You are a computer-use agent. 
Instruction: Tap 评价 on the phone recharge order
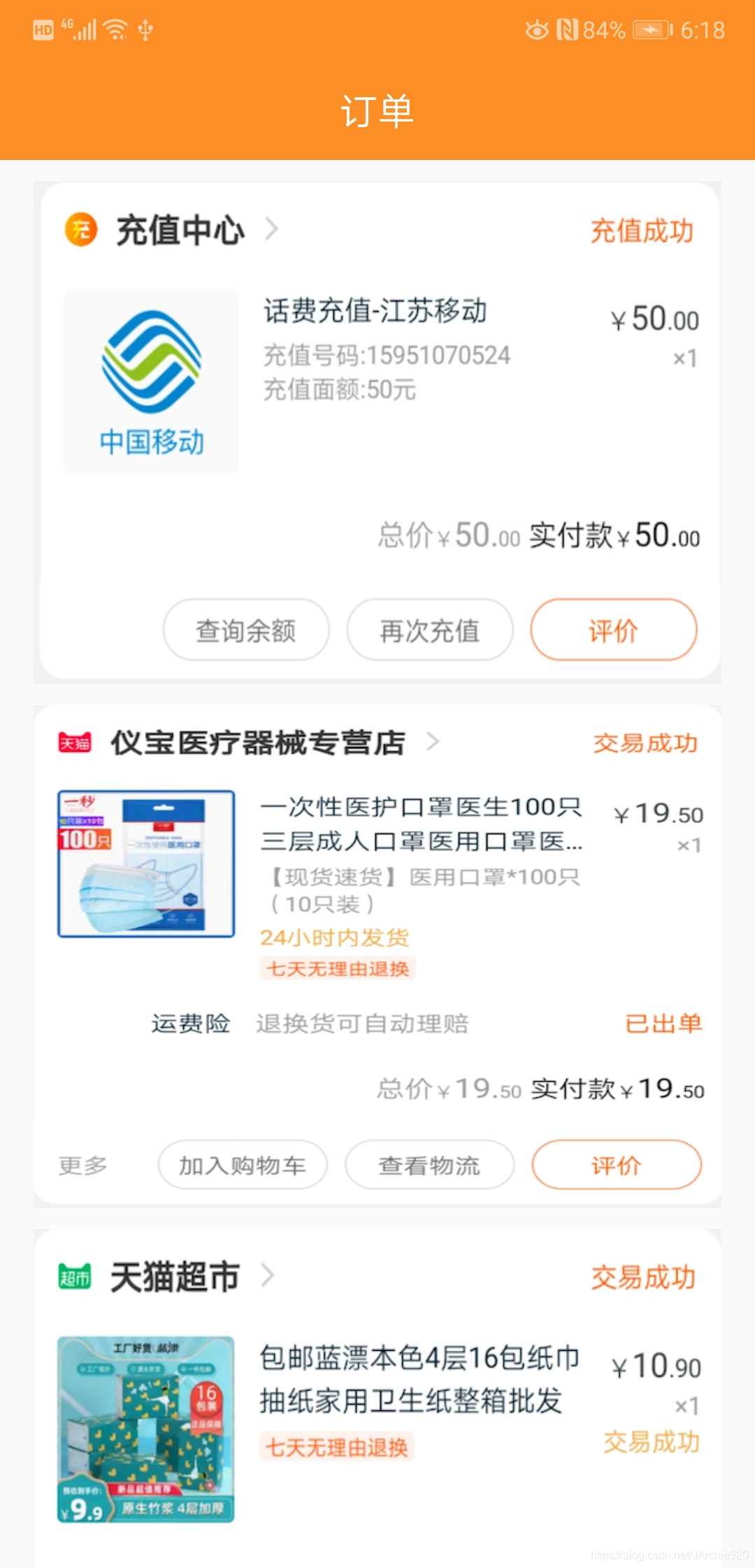(x=613, y=630)
